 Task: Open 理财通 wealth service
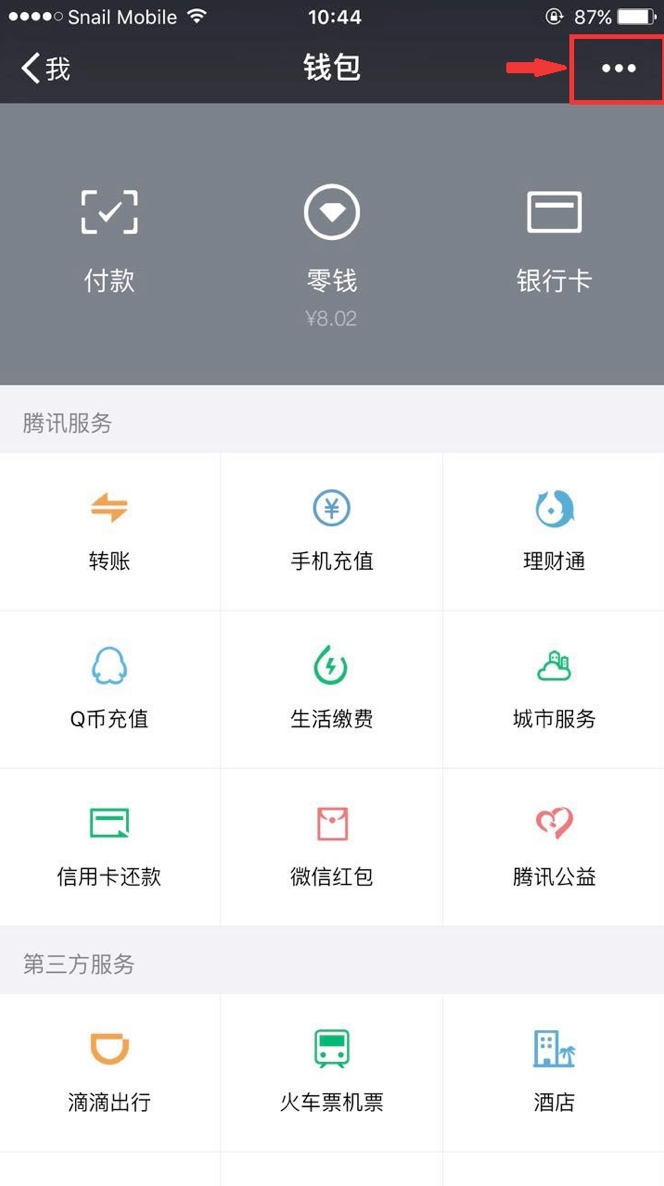[554, 531]
